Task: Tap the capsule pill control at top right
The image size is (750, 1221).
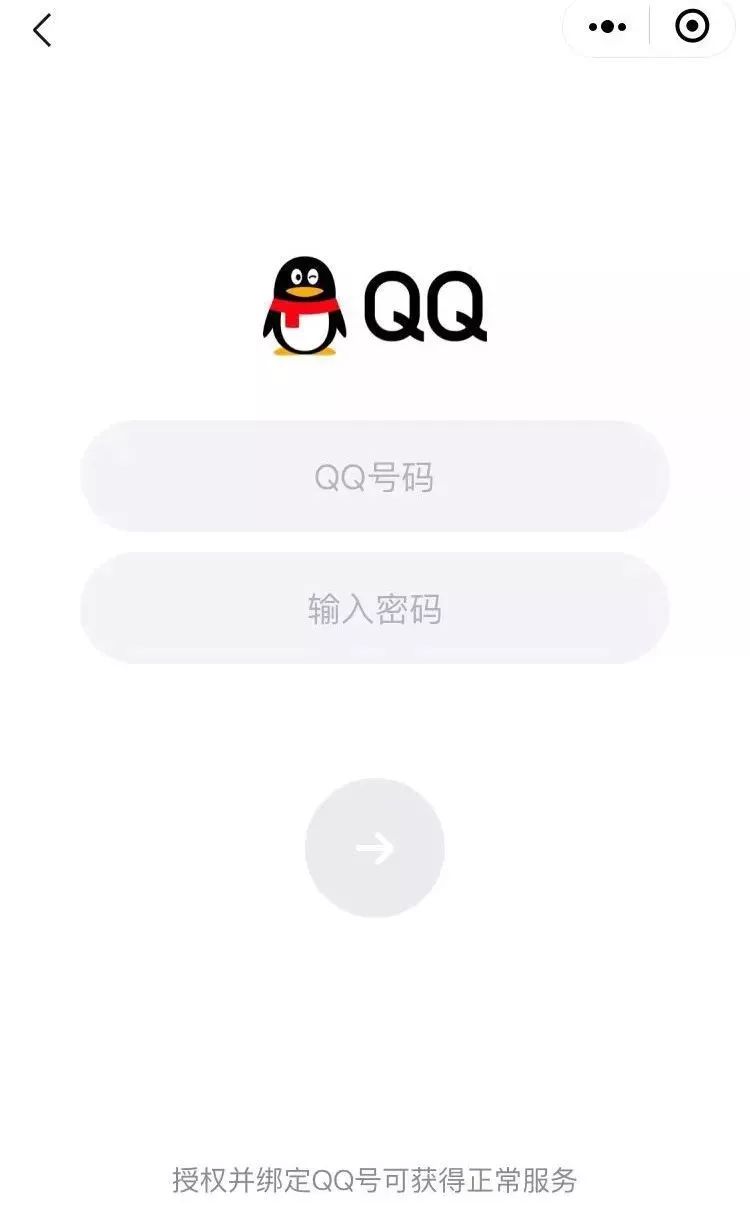Action: pos(648,27)
